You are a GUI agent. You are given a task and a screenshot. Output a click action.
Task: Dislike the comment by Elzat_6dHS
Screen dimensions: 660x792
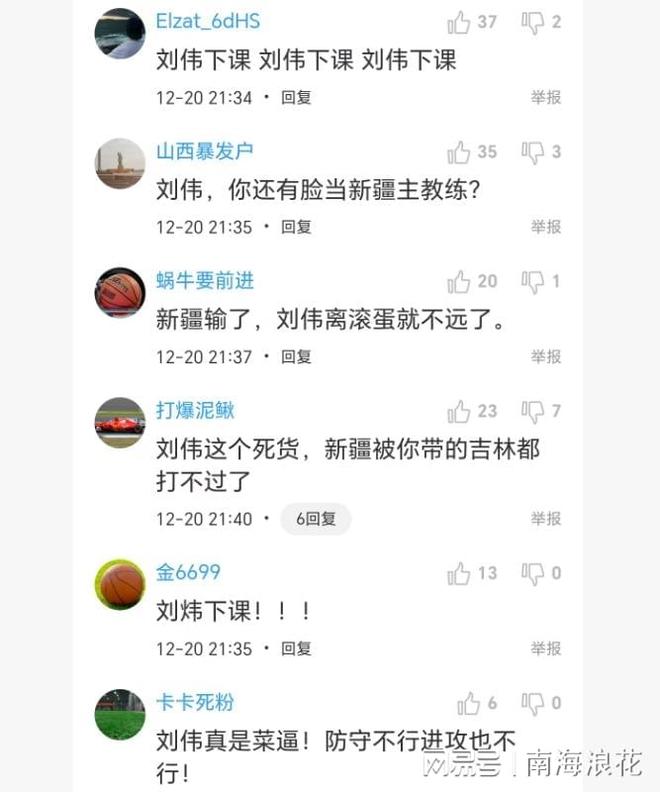click(534, 22)
